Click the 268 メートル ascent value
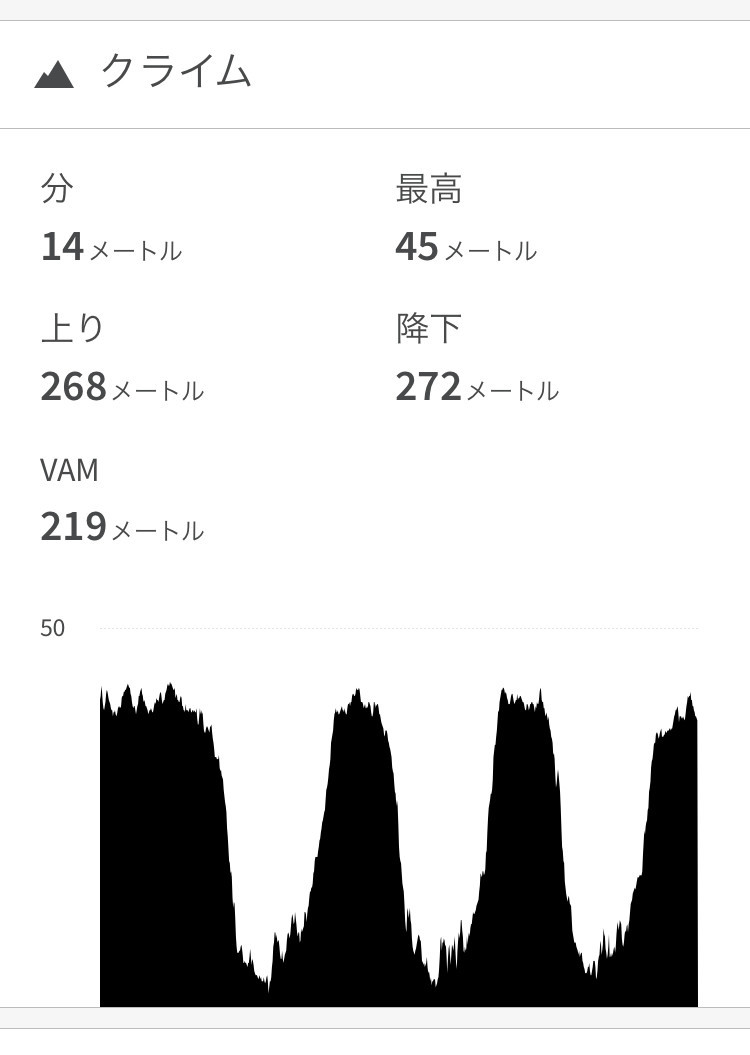The width and height of the screenshot is (750, 1055). pyautogui.click(x=121, y=387)
